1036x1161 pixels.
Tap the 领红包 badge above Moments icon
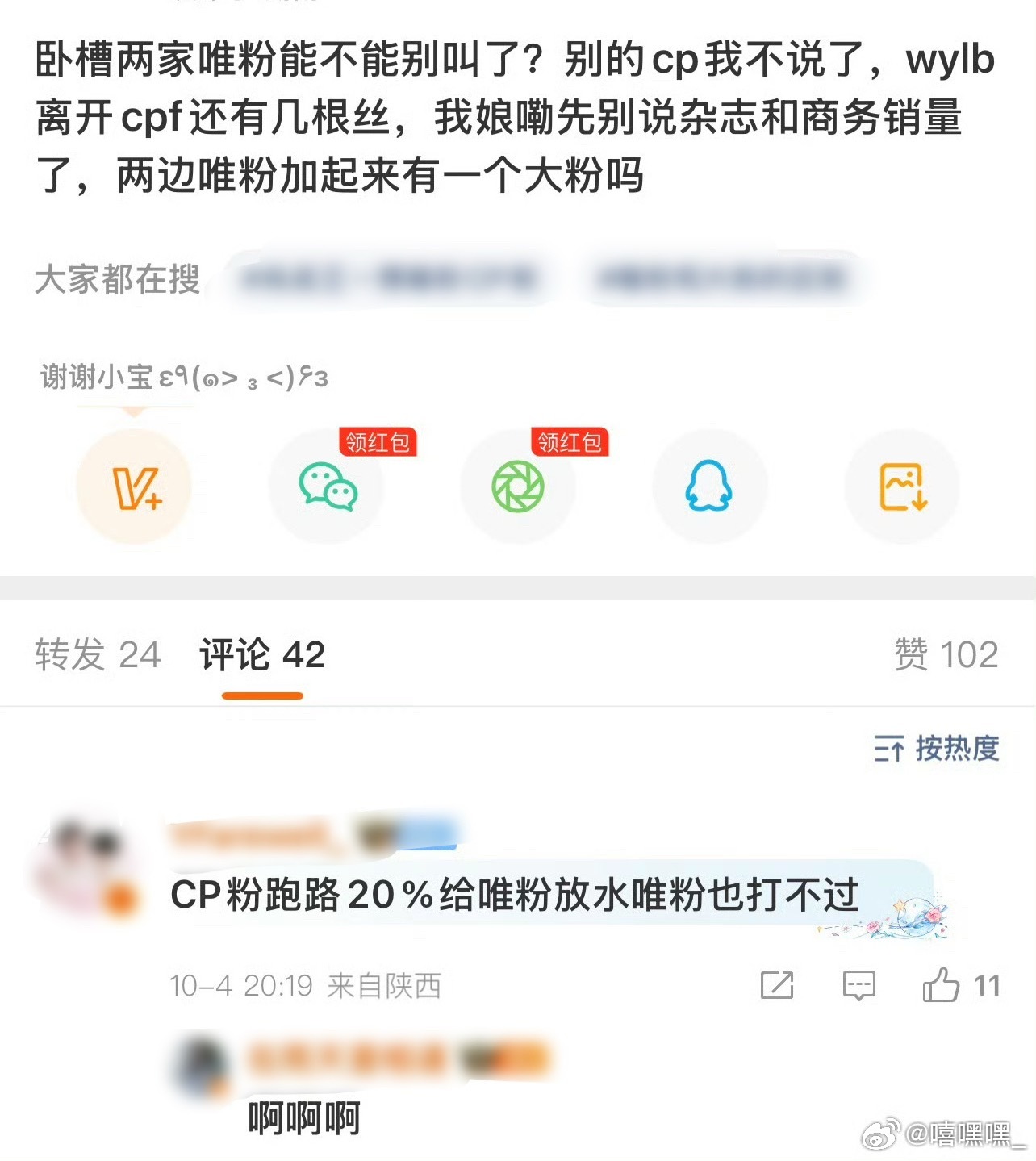coord(568,443)
